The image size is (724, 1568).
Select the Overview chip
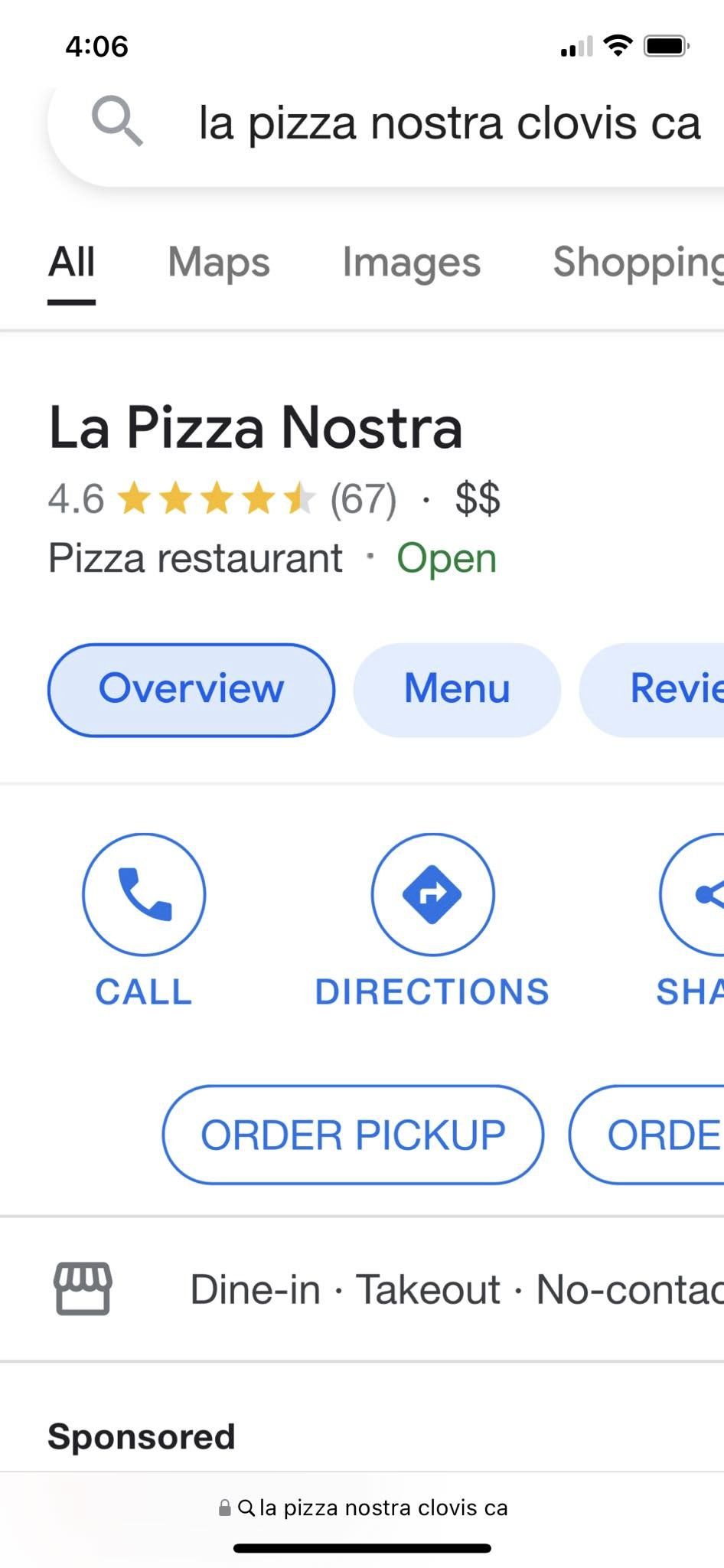pyautogui.click(x=191, y=689)
